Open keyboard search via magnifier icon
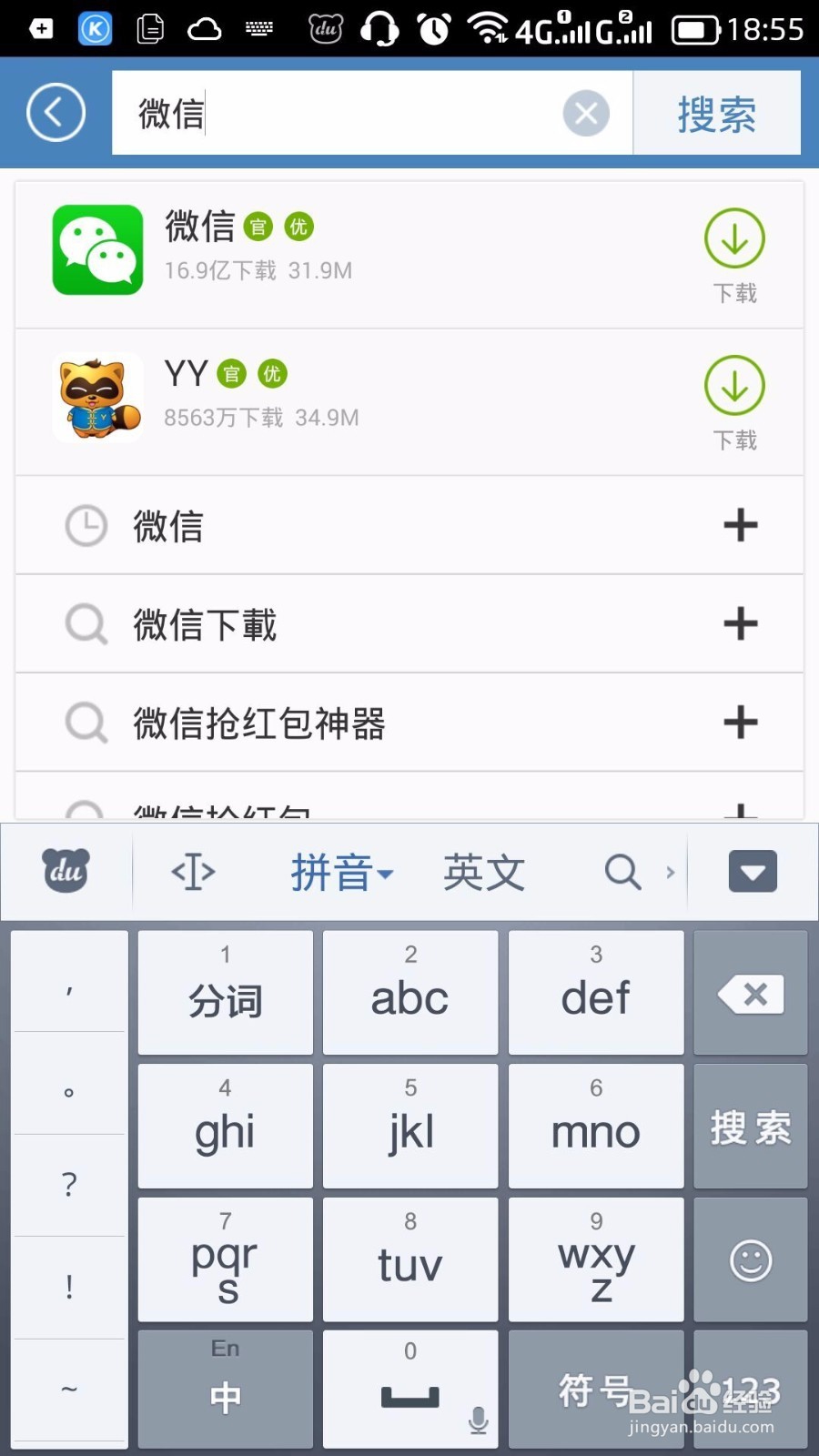 click(x=622, y=871)
